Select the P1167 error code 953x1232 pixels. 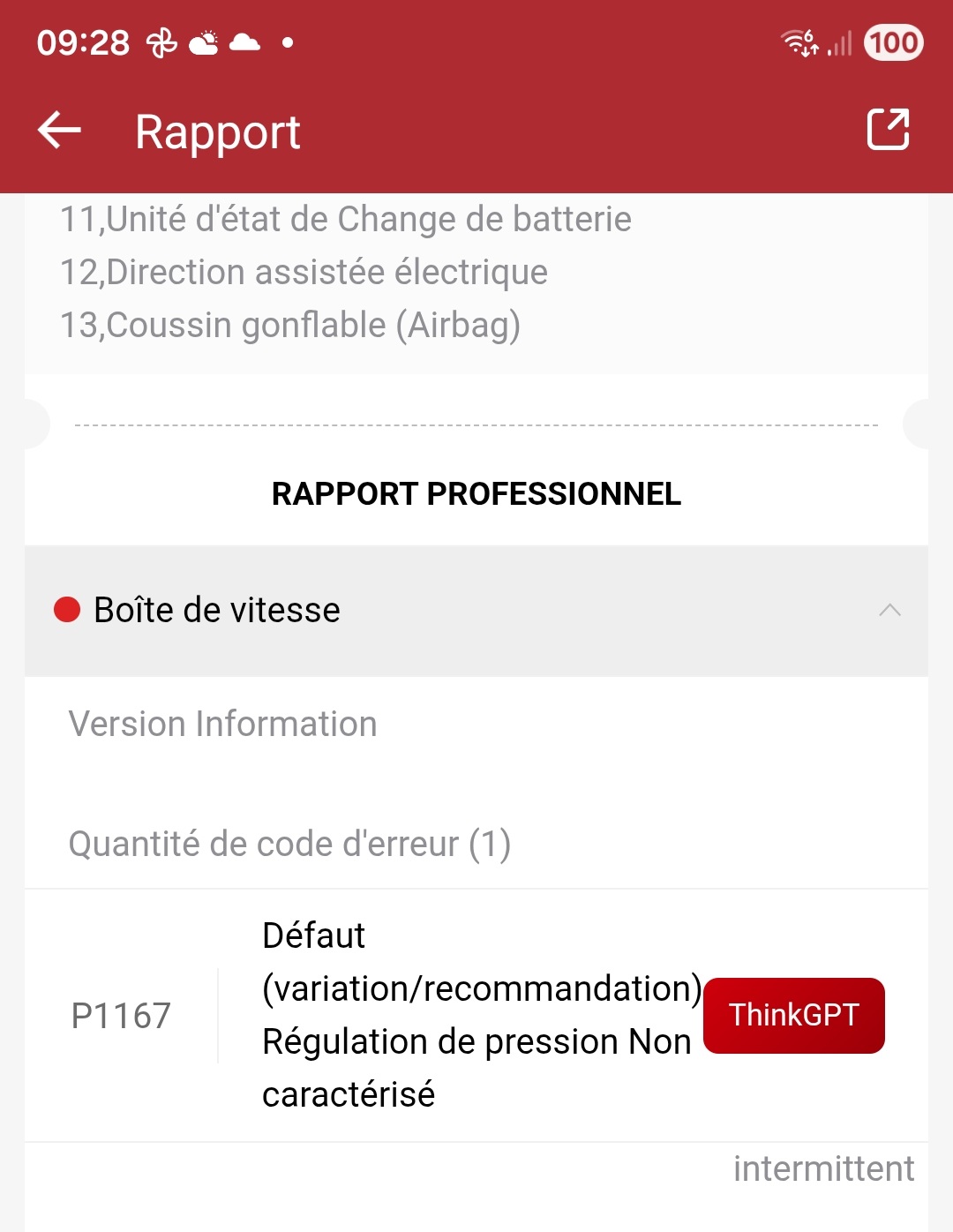tap(120, 1016)
